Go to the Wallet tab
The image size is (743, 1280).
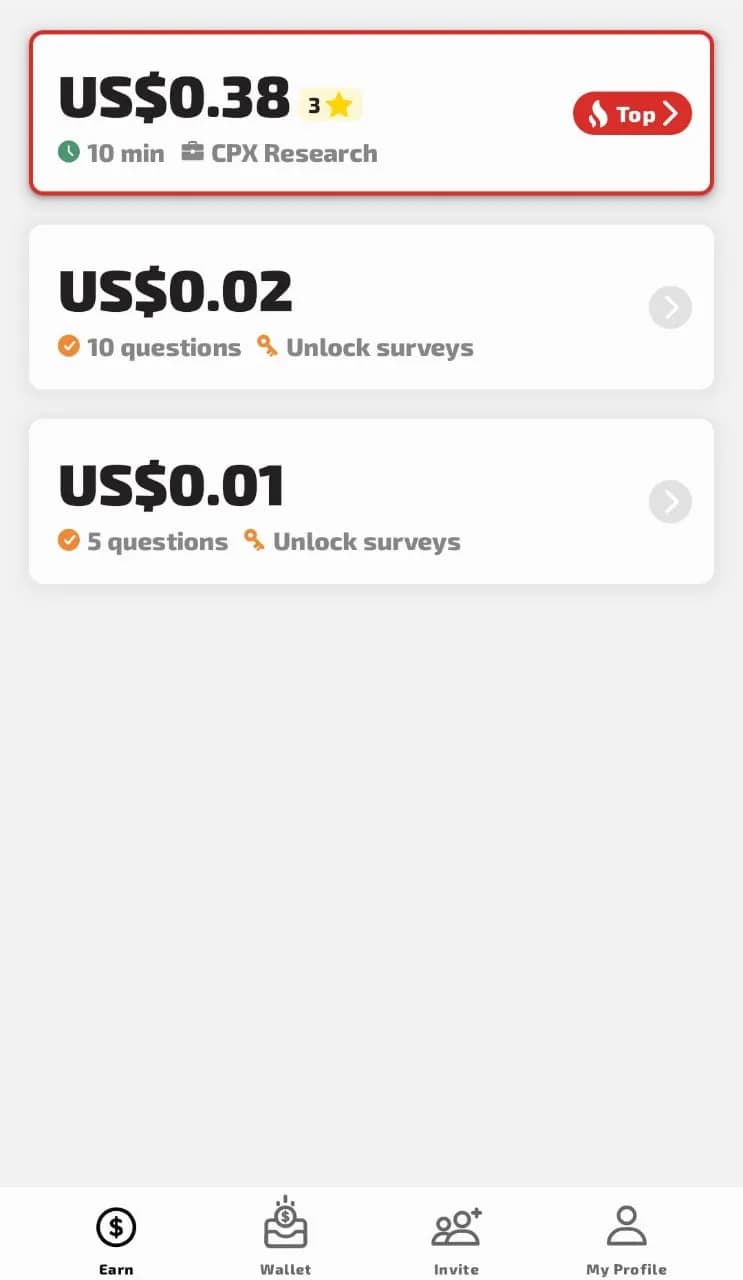click(x=286, y=1240)
